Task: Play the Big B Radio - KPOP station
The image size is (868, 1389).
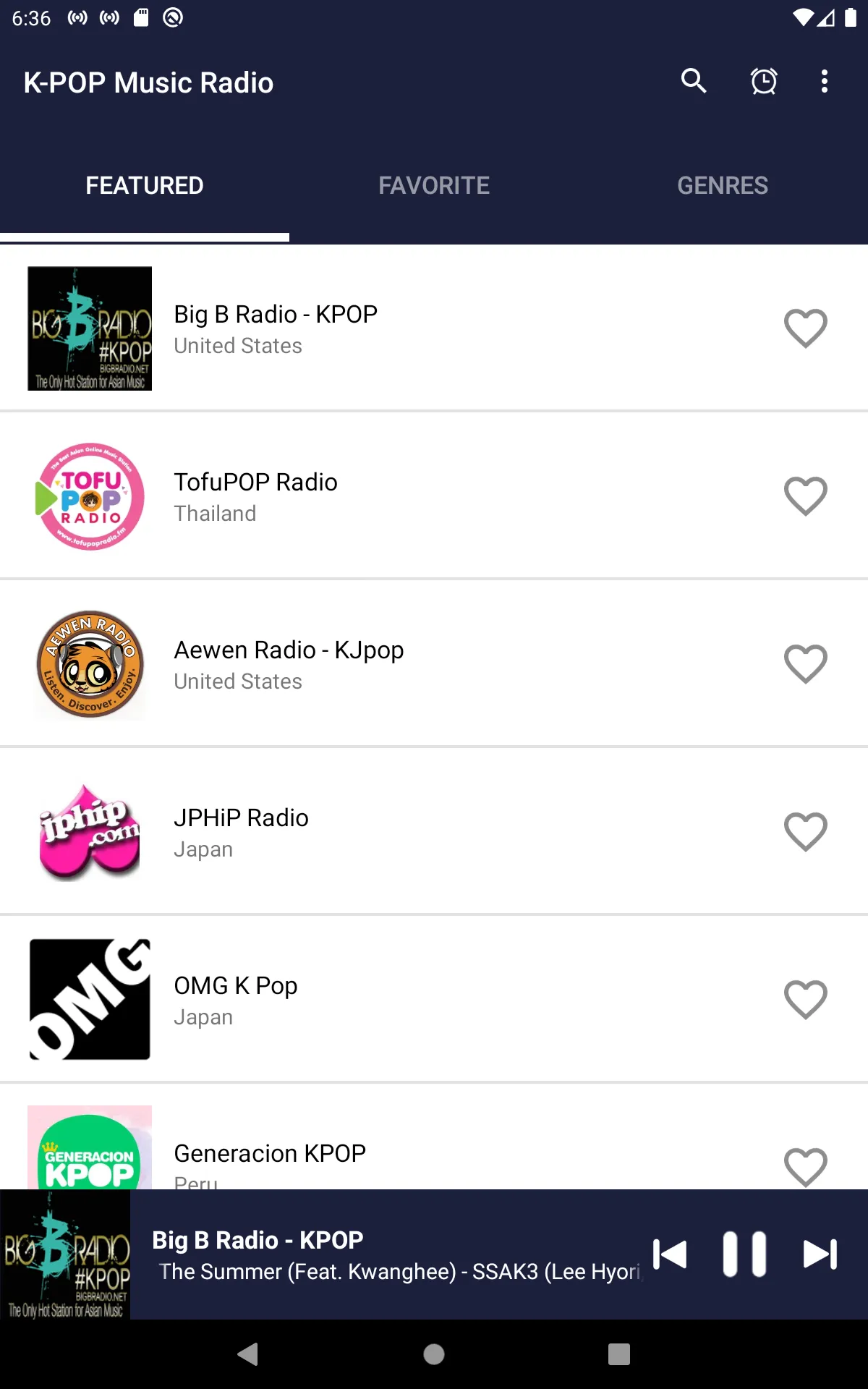Action: point(434,328)
